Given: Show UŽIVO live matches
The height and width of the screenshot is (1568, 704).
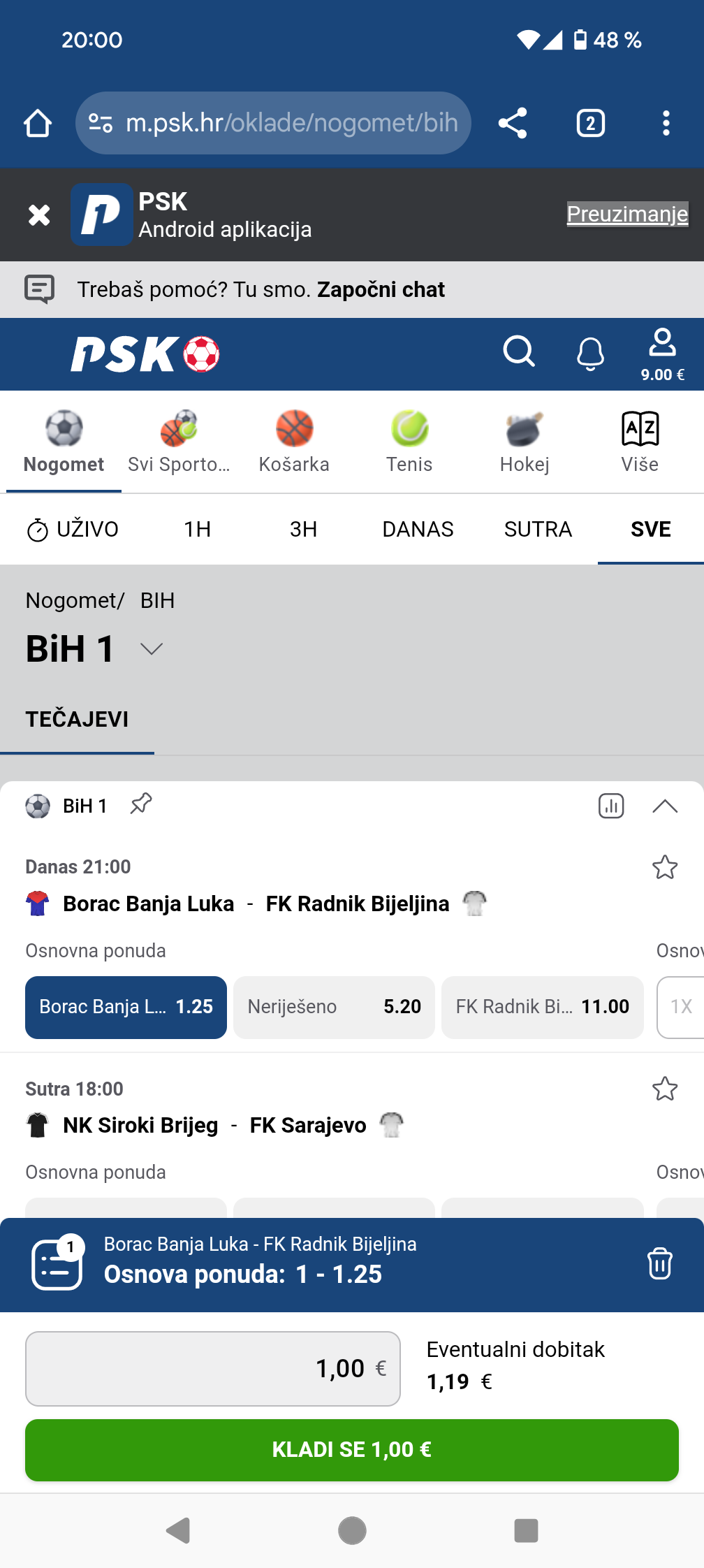Looking at the screenshot, I should 73,529.
